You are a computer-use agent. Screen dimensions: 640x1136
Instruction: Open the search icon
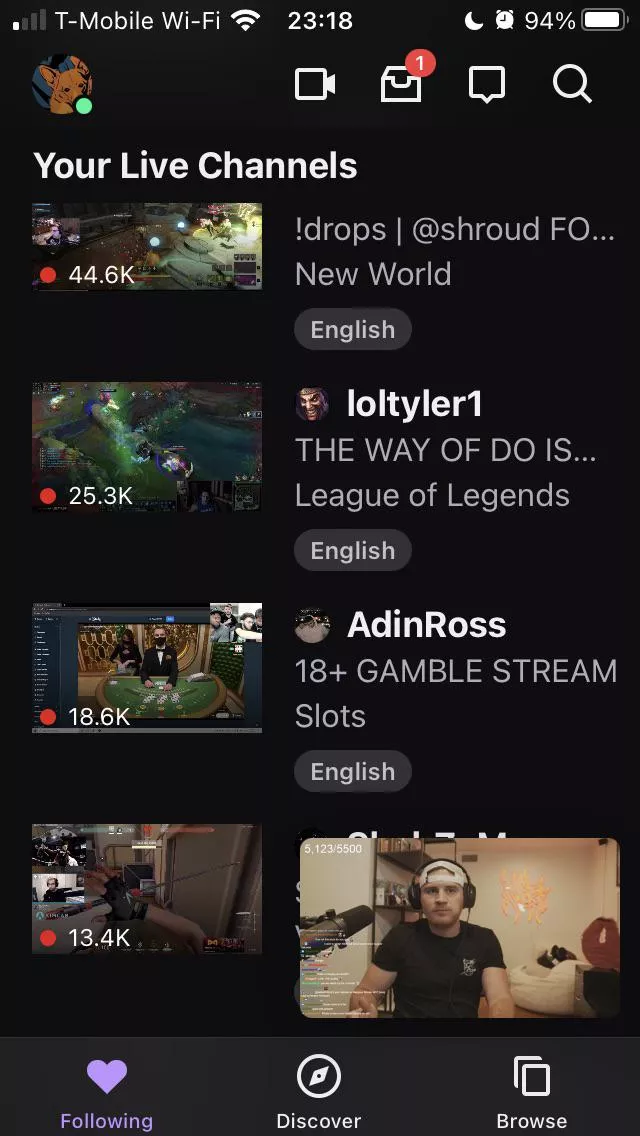(572, 84)
